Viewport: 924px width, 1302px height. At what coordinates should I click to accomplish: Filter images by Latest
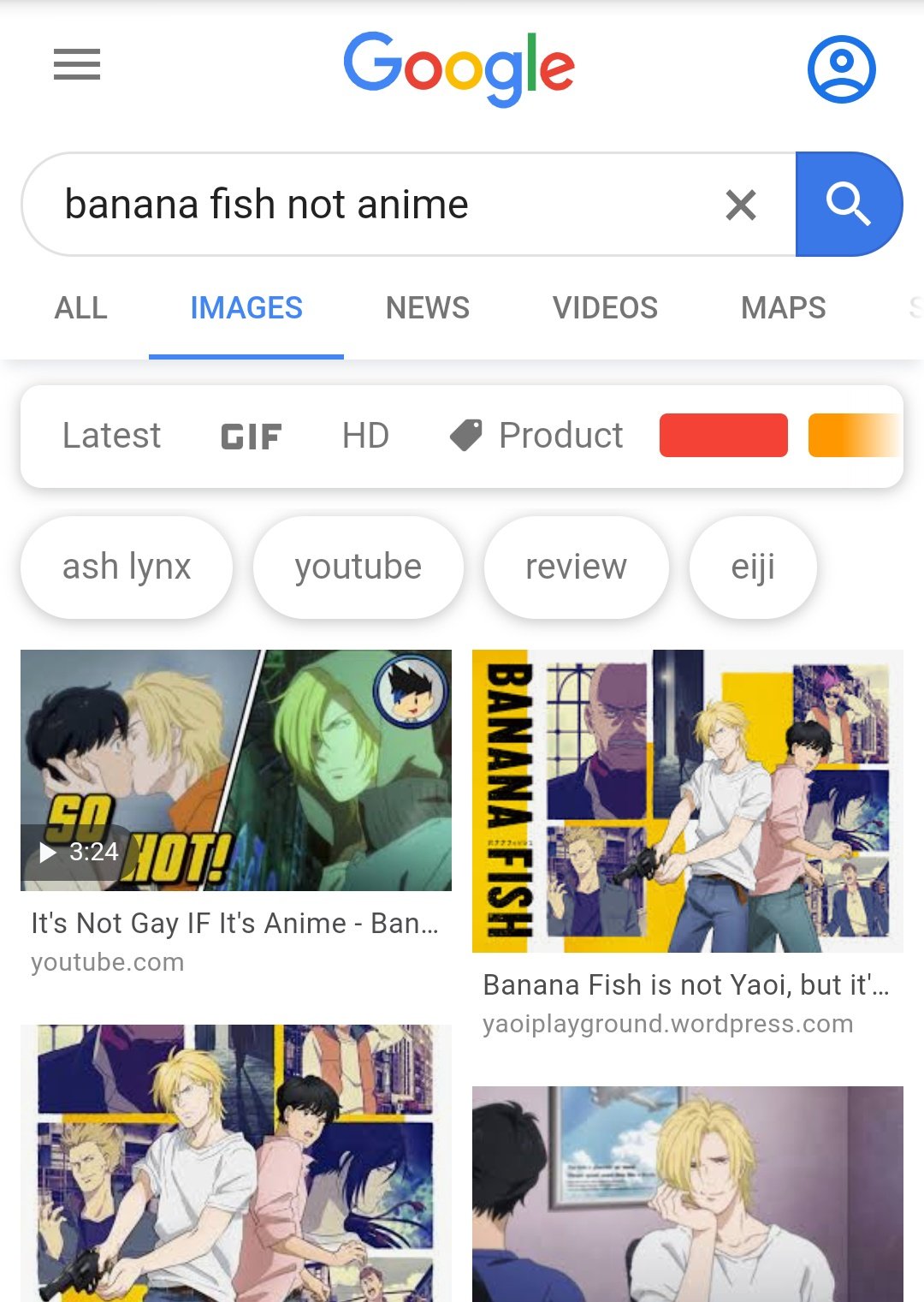[111, 436]
